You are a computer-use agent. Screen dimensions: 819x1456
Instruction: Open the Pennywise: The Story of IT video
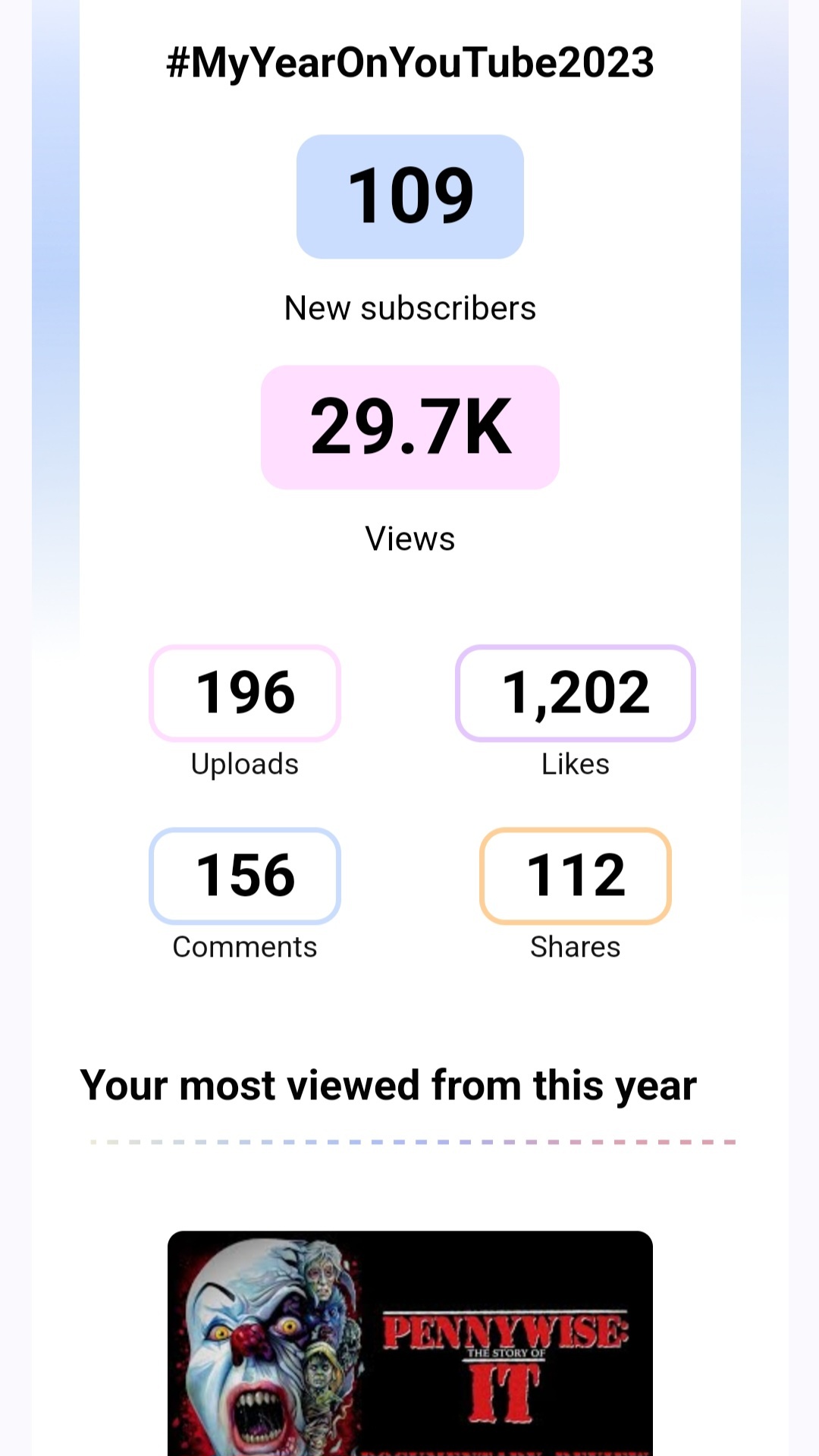pos(409,1343)
